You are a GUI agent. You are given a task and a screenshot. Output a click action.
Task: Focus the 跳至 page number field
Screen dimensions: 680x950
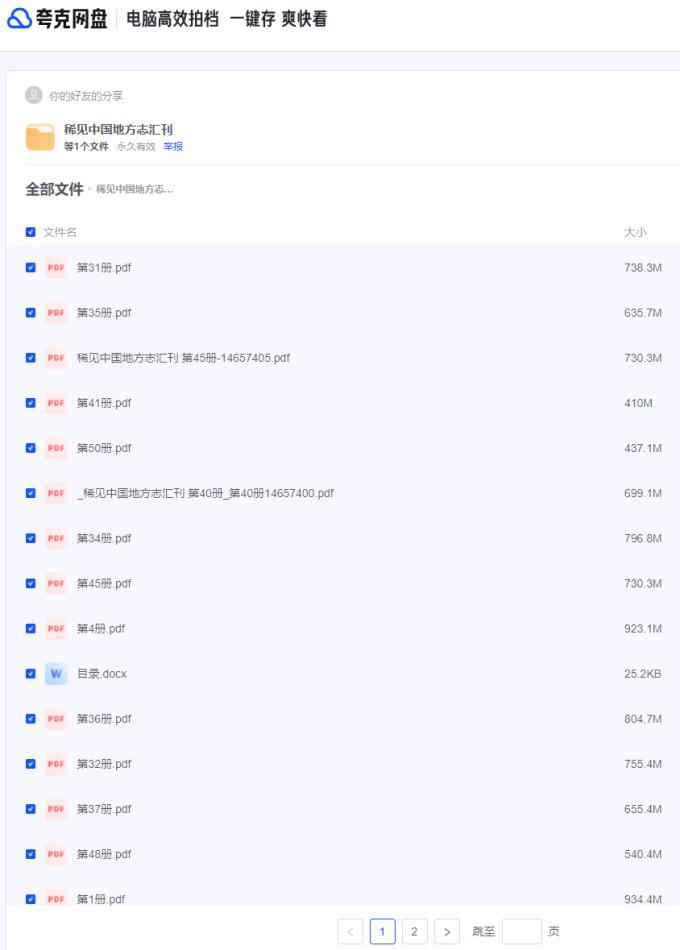[x=521, y=932]
